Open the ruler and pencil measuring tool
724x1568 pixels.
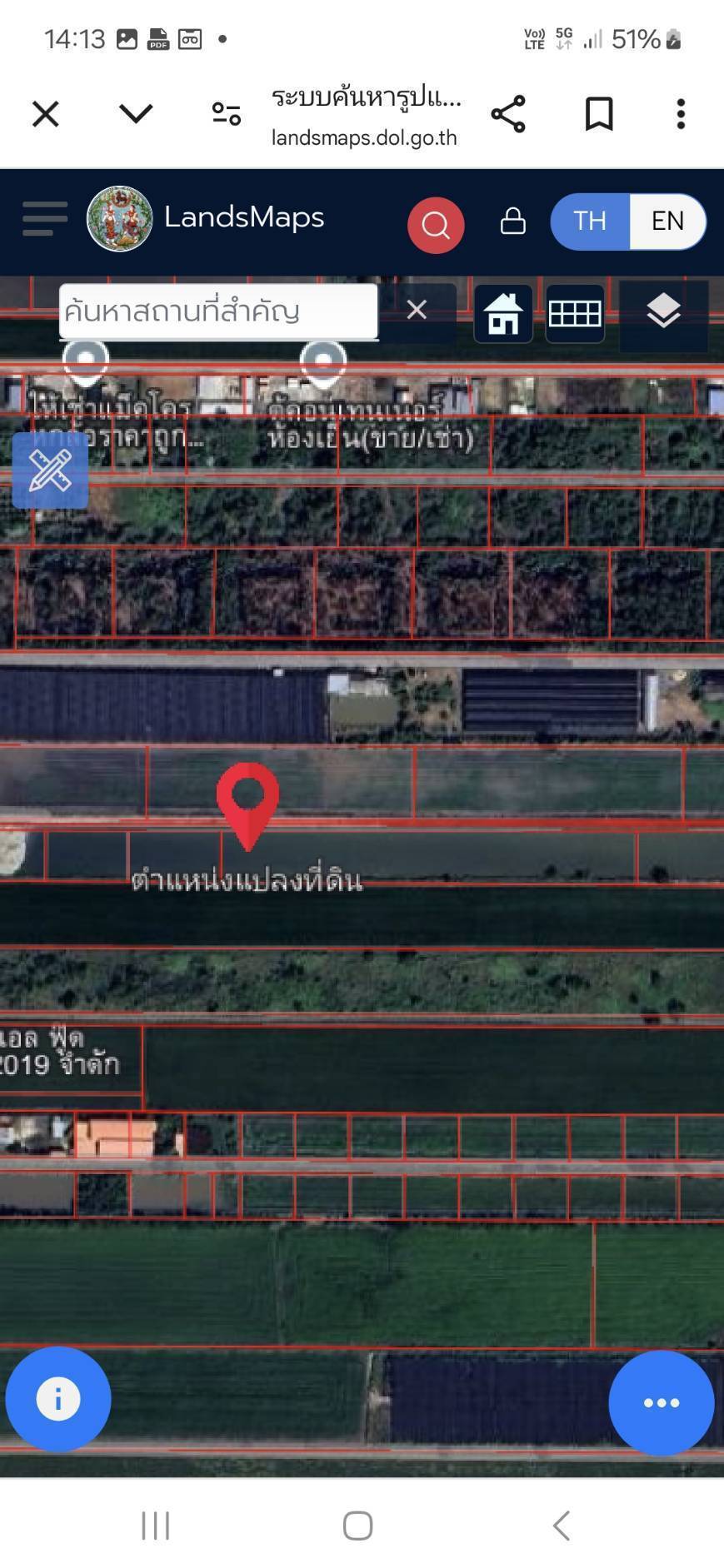coord(50,470)
